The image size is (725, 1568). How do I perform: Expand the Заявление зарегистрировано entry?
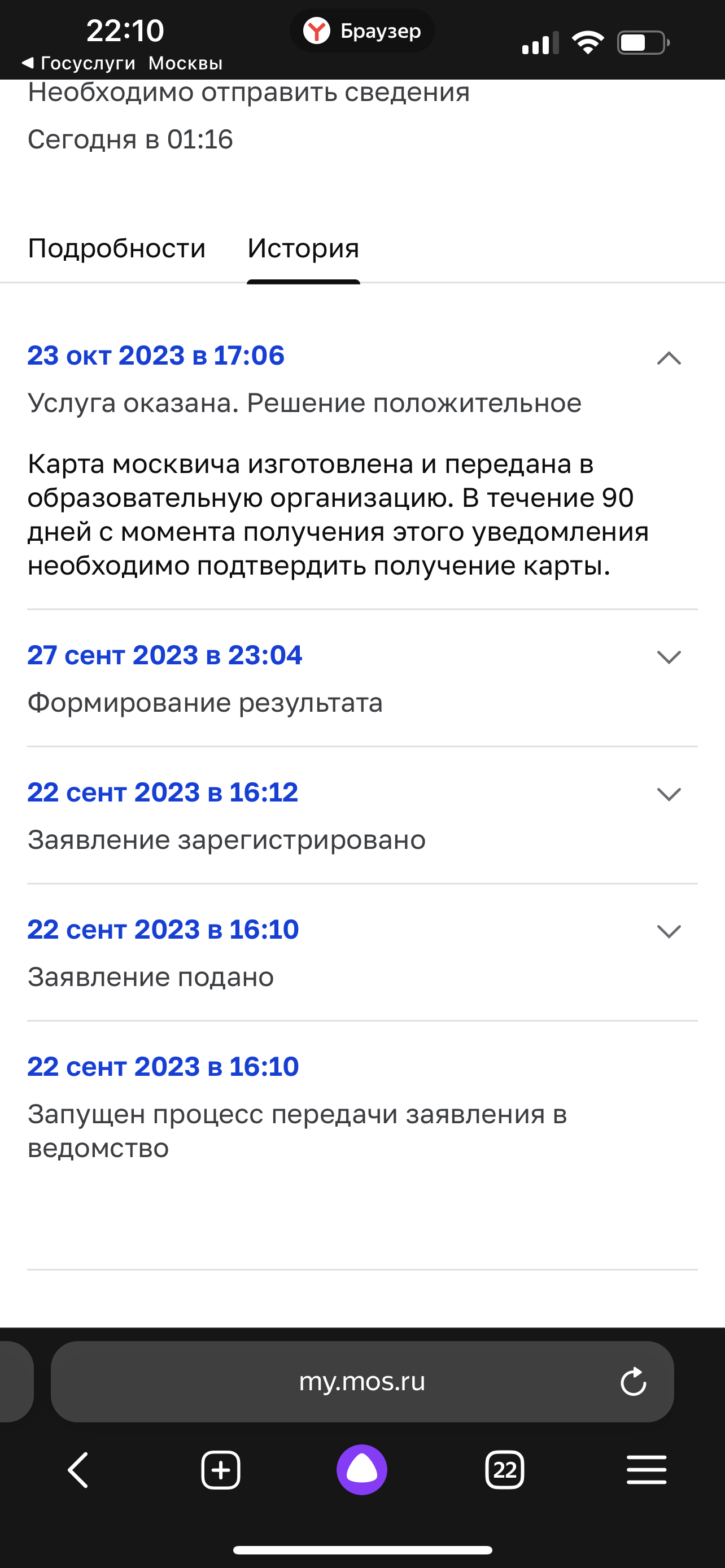coord(669,794)
